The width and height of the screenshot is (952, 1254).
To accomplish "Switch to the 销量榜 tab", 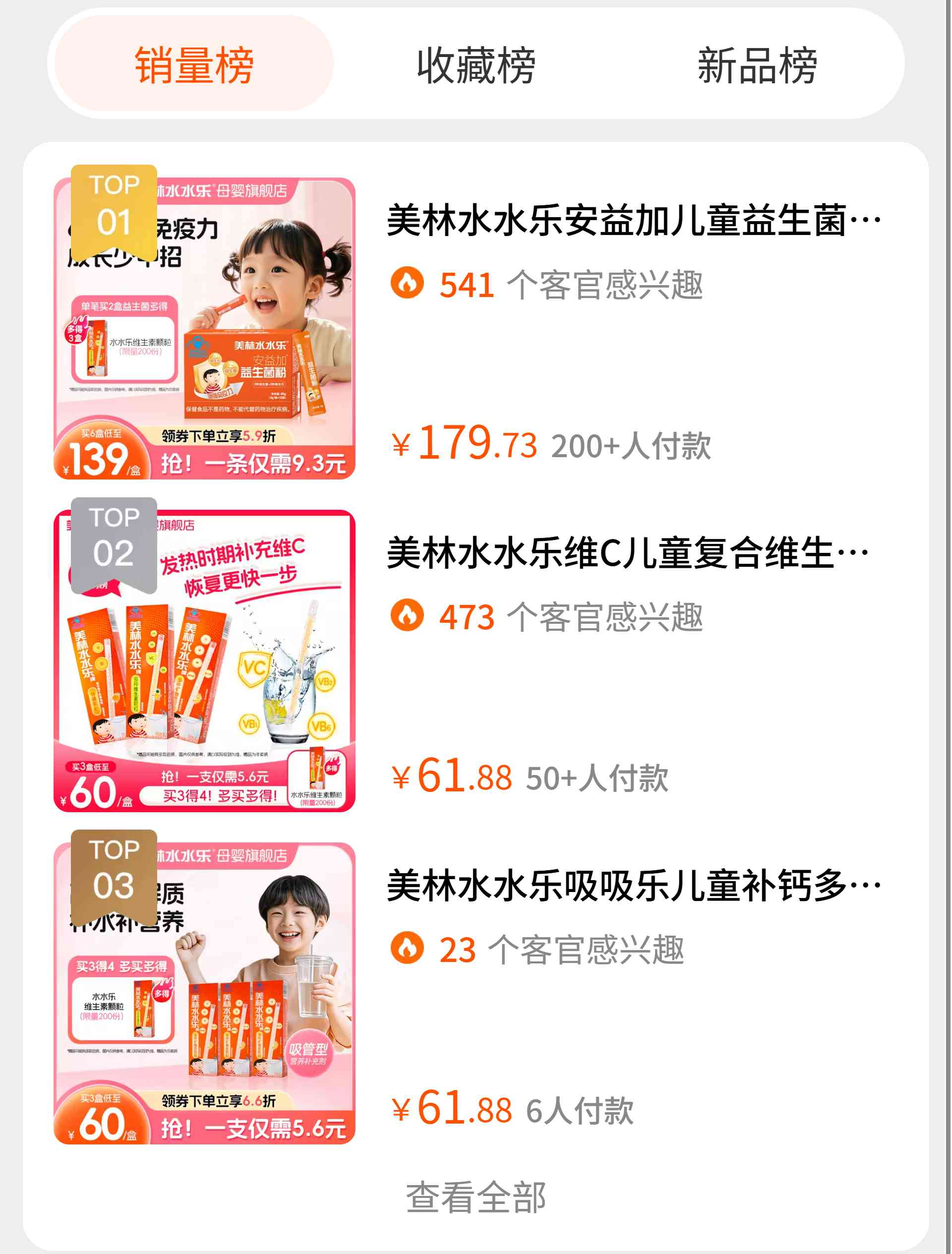I will [x=193, y=64].
